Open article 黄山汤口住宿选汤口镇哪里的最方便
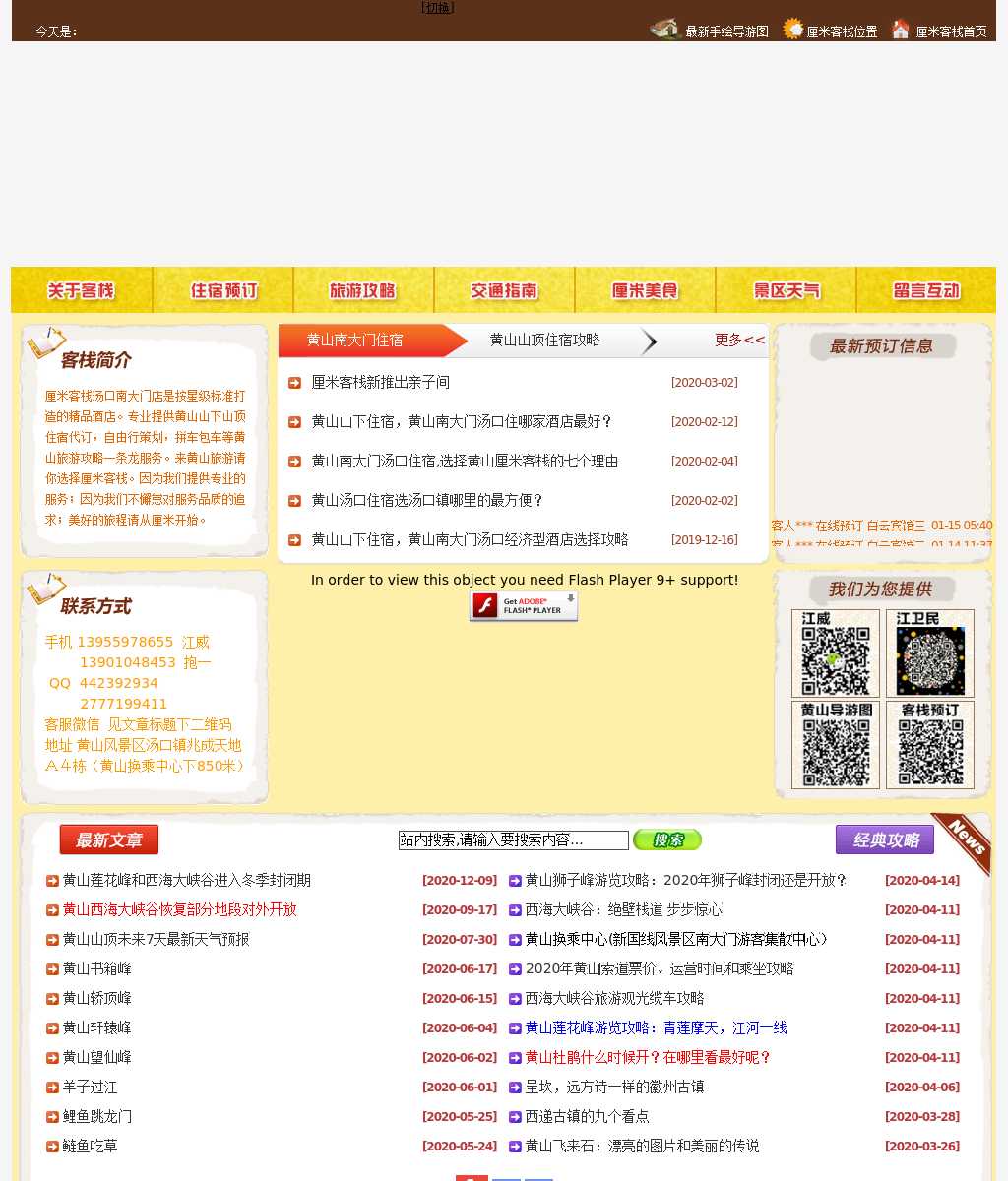Screen dimensions: 1008x1181 [x=427, y=500]
